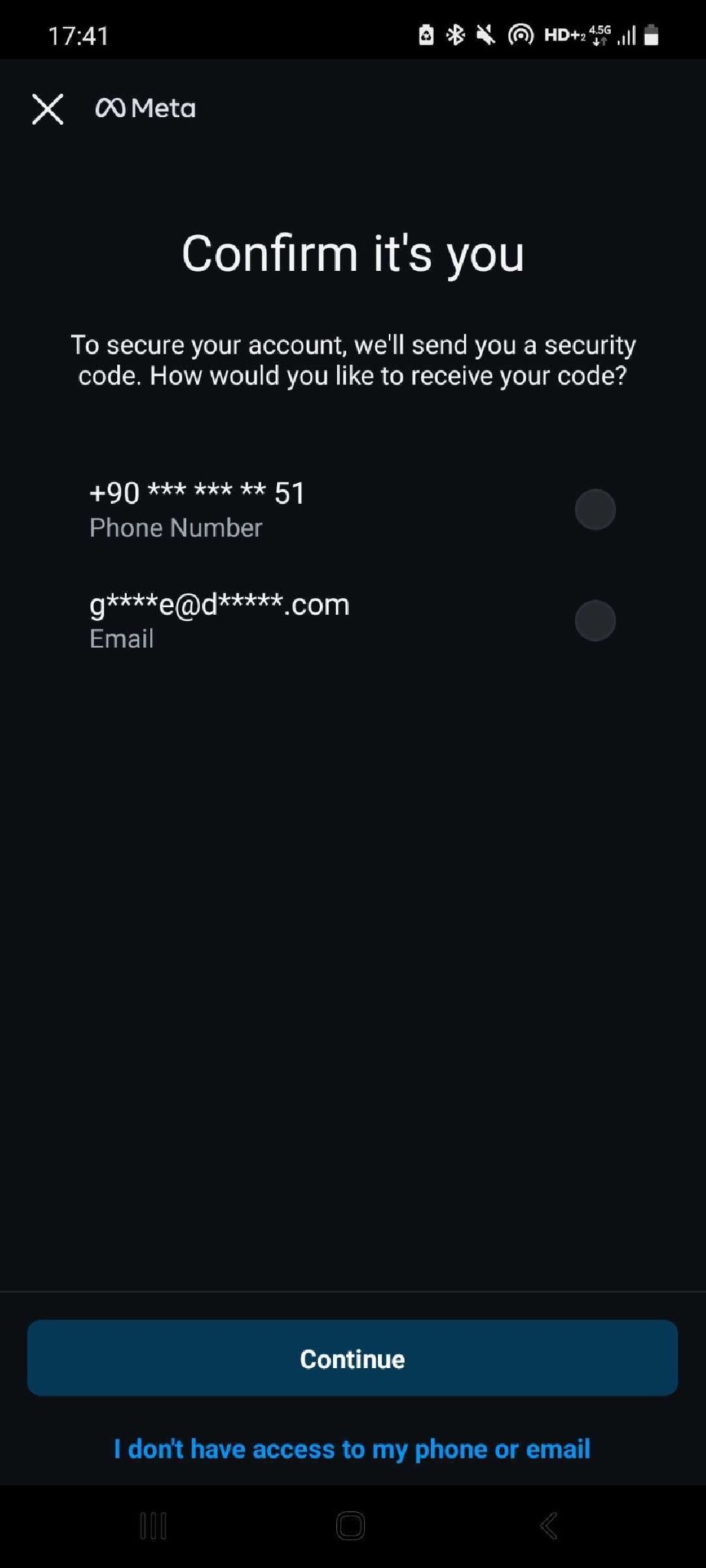
Task: Select the phone number option ending in 51
Action: (352, 509)
